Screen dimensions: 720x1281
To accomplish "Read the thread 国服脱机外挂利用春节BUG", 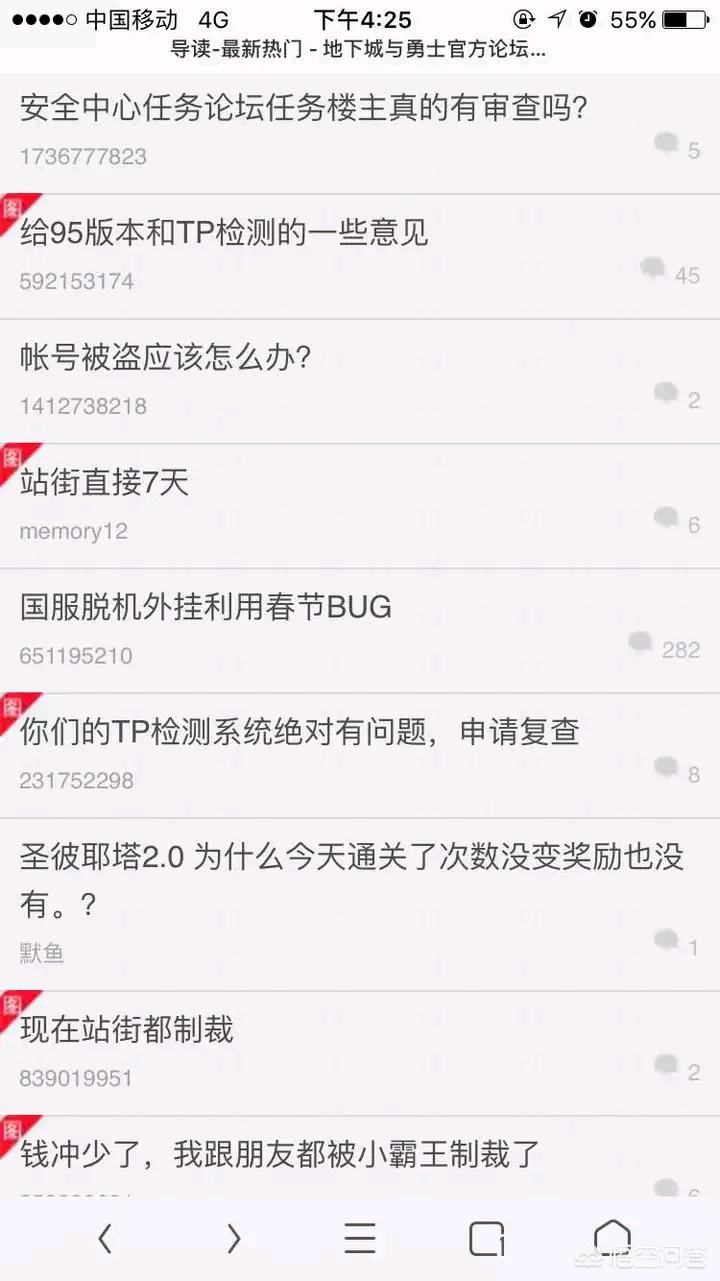I will click(x=206, y=607).
